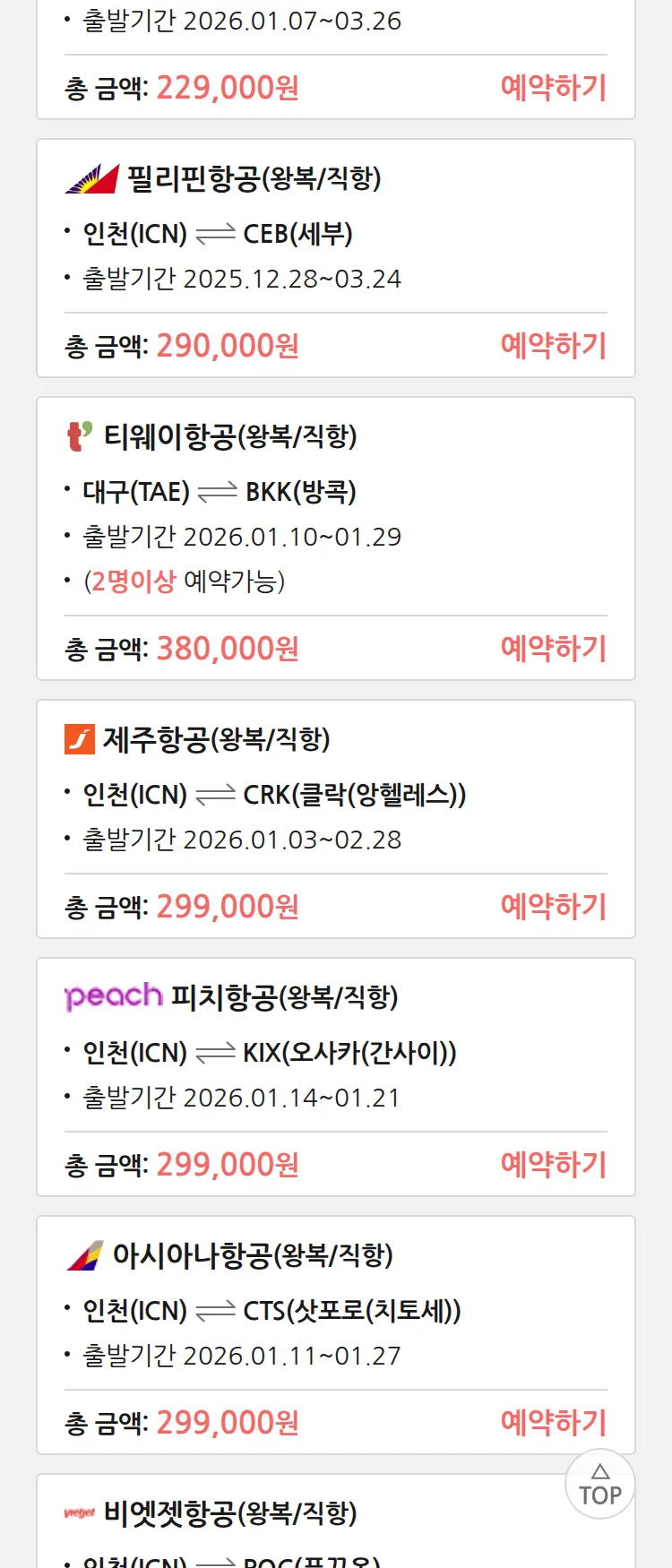Reserve the 아시아나항공 Sapporo flight
This screenshot has width=672, height=1568.
point(553,1423)
